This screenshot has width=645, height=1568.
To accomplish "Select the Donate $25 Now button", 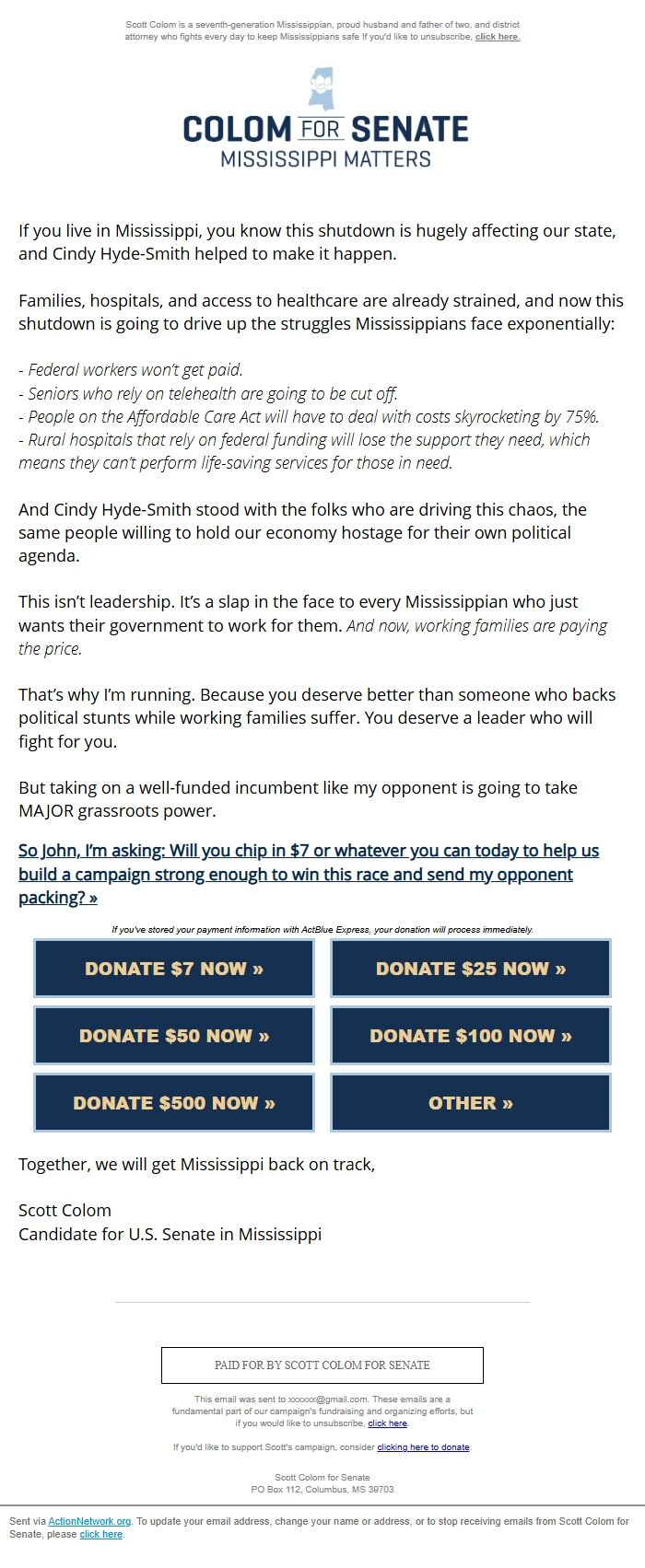I will [471, 969].
